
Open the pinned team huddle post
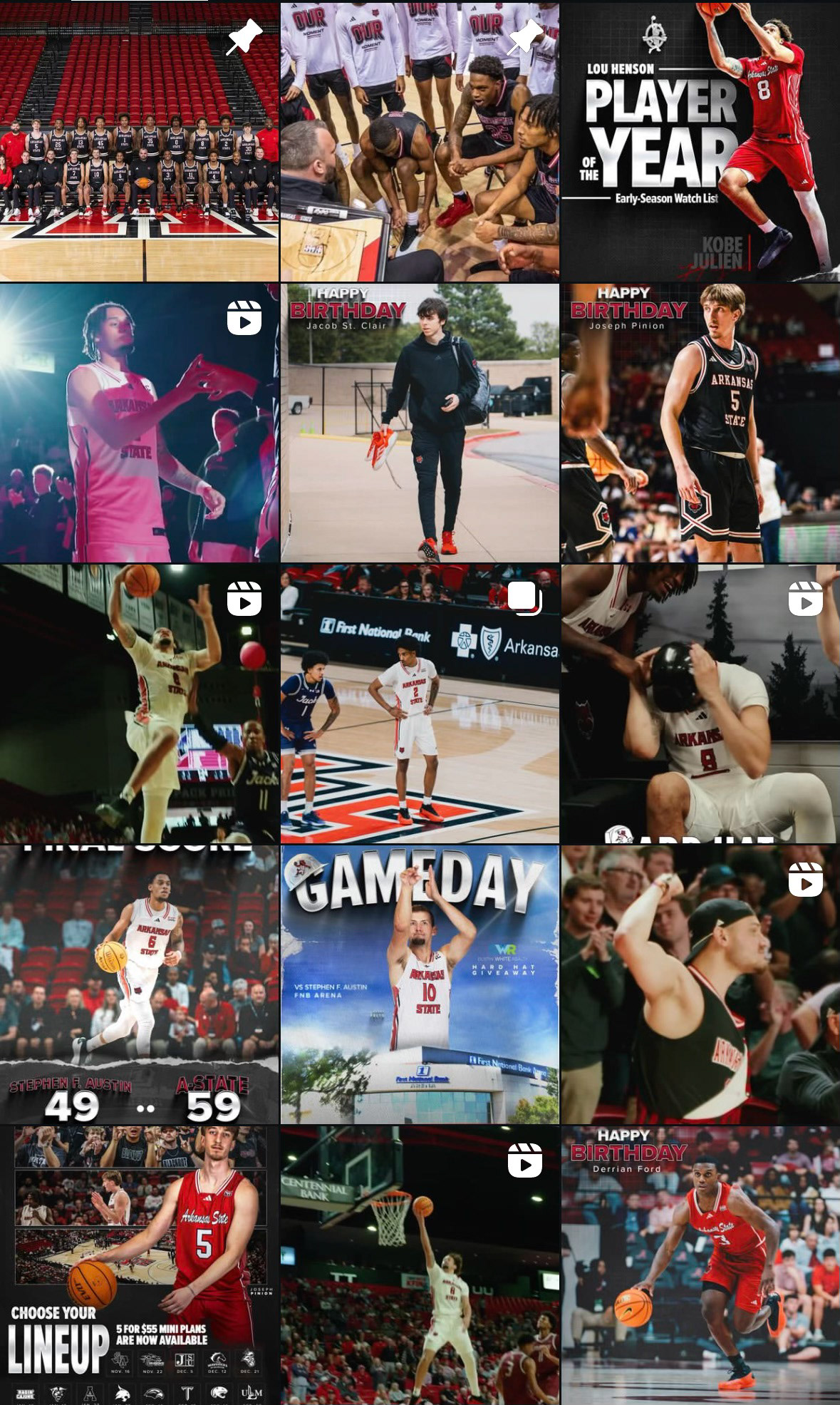pyautogui.click(x=420, y=142)
